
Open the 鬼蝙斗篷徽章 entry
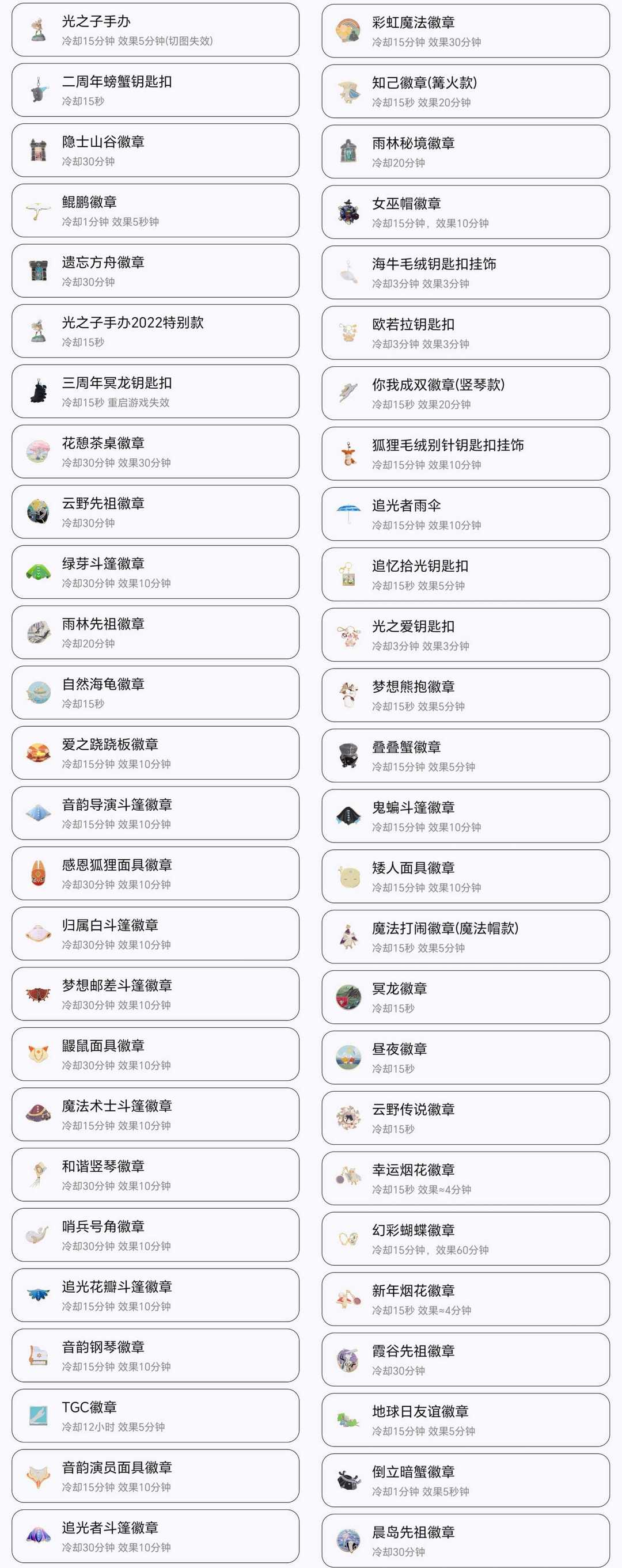click(465, 815)
